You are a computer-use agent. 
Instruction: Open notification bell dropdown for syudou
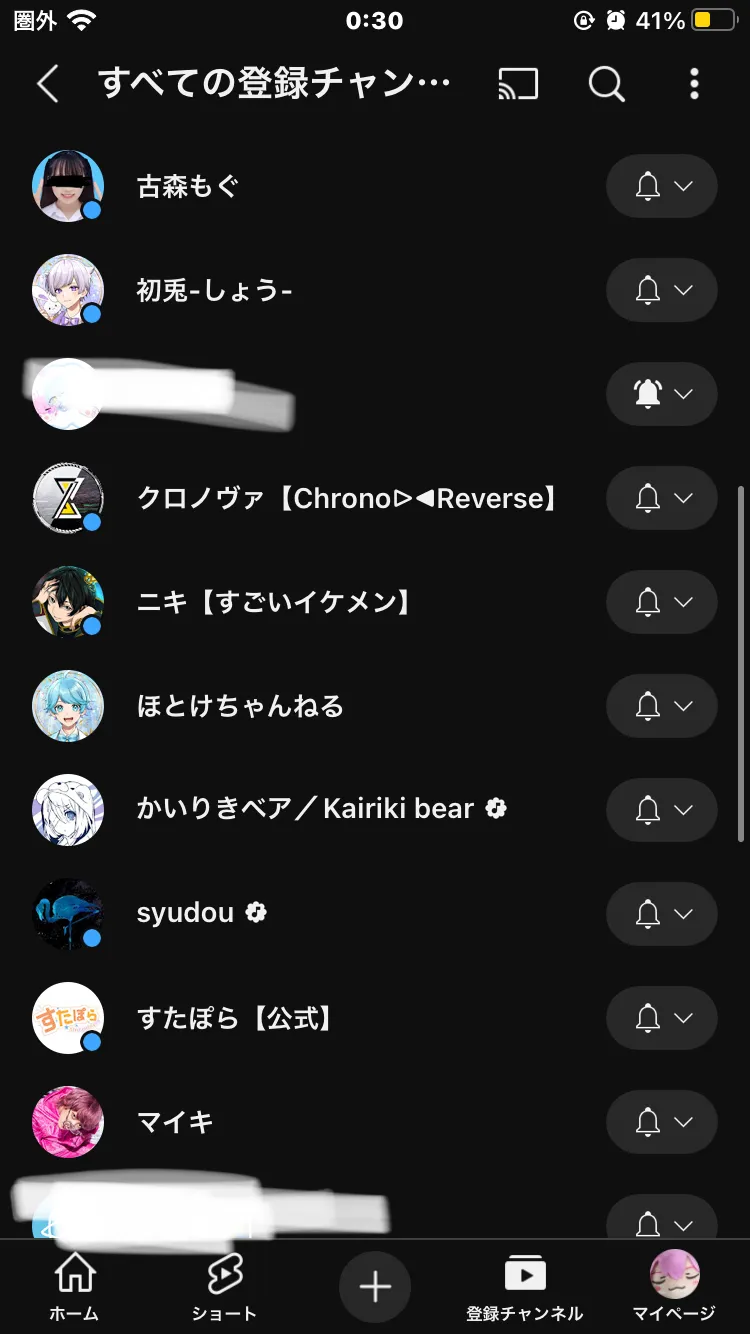(662, 914)
